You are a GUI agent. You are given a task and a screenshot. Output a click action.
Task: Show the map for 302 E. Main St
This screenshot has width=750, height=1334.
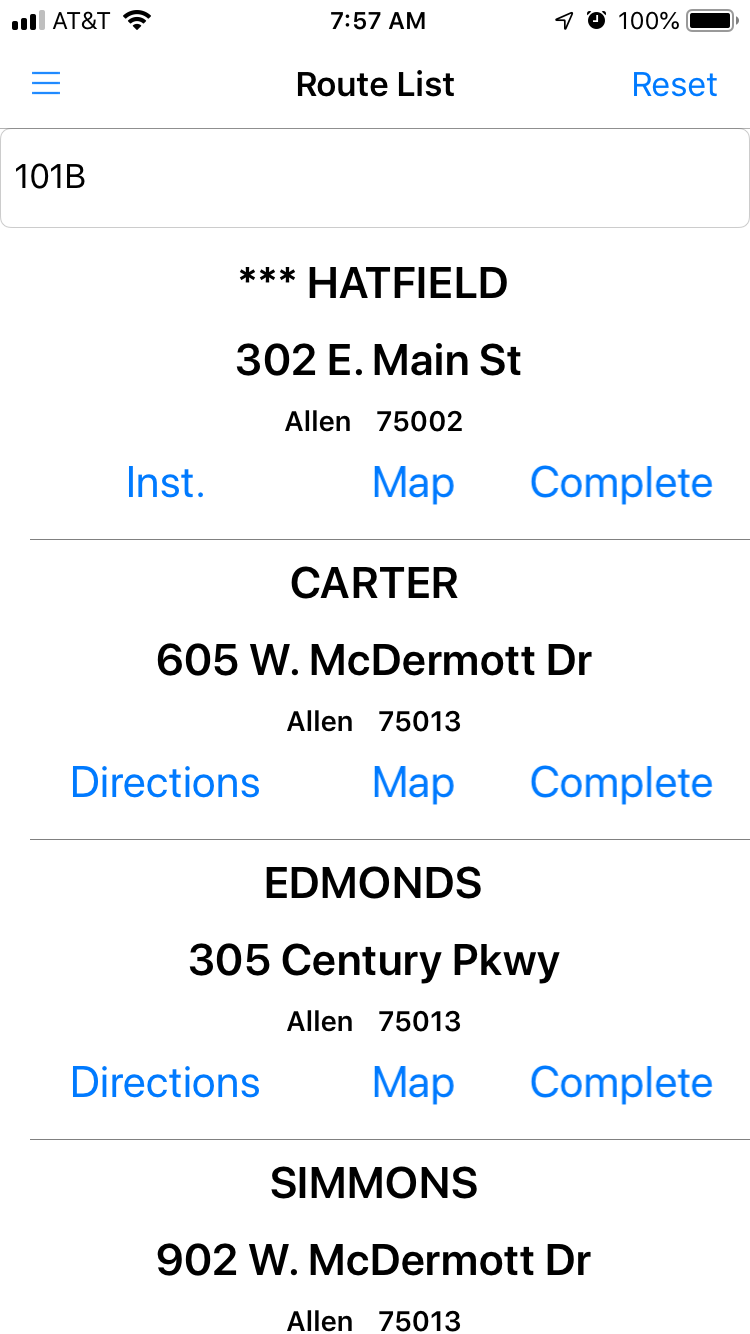(413, 483)
